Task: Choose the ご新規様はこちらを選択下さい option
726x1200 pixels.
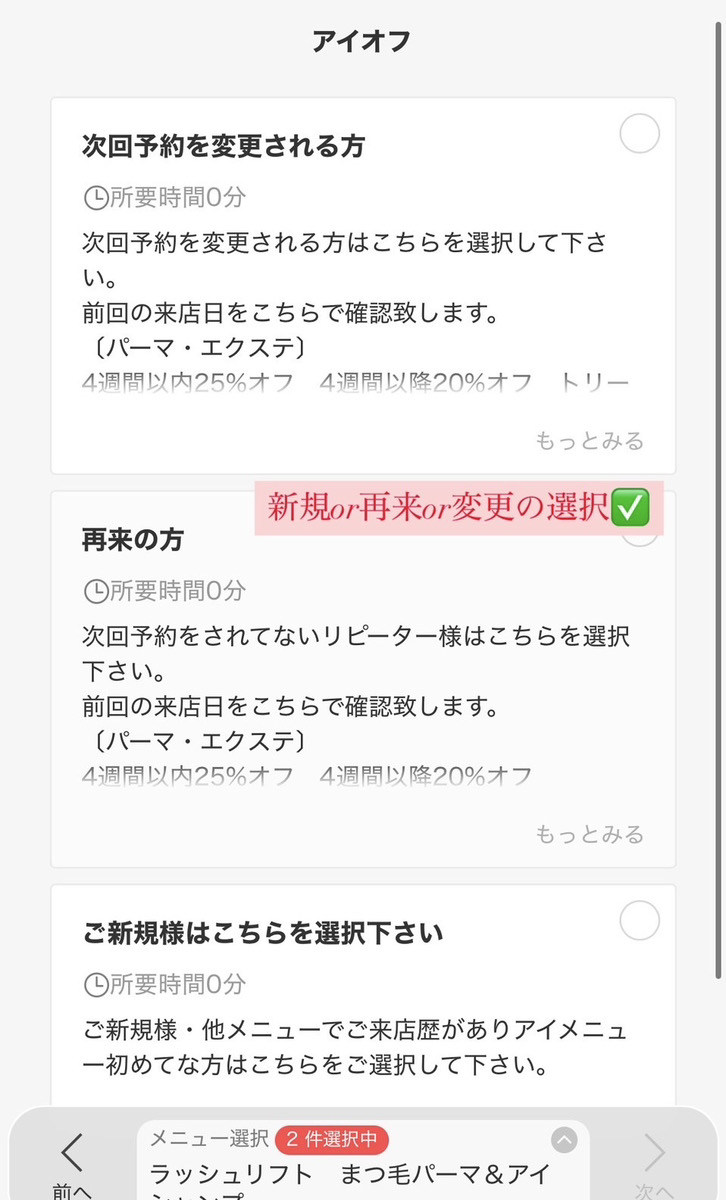Action: click(639, 921)
